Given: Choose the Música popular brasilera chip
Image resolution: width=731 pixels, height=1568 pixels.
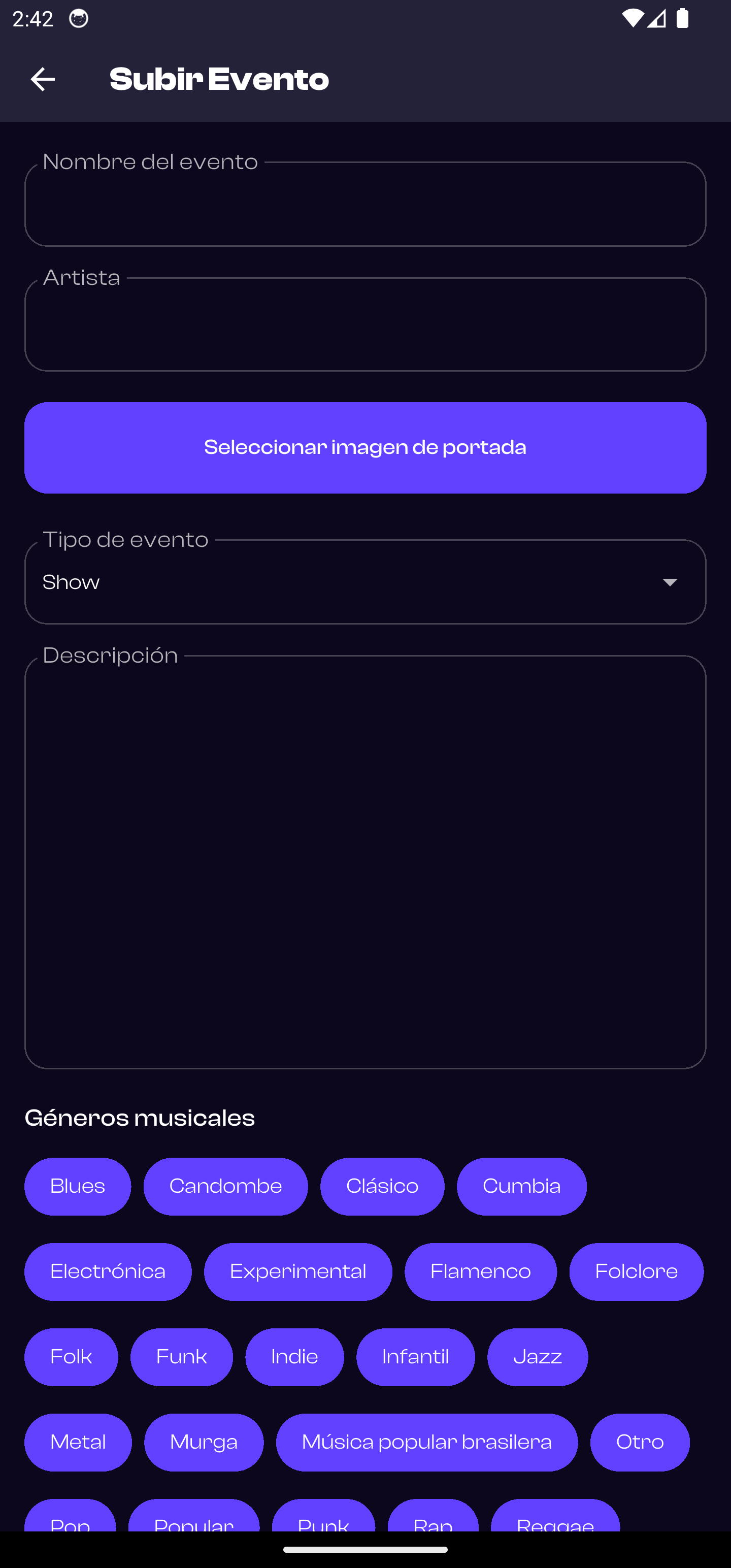Looking at the screenshot, I should click(x=426, y=1442).
